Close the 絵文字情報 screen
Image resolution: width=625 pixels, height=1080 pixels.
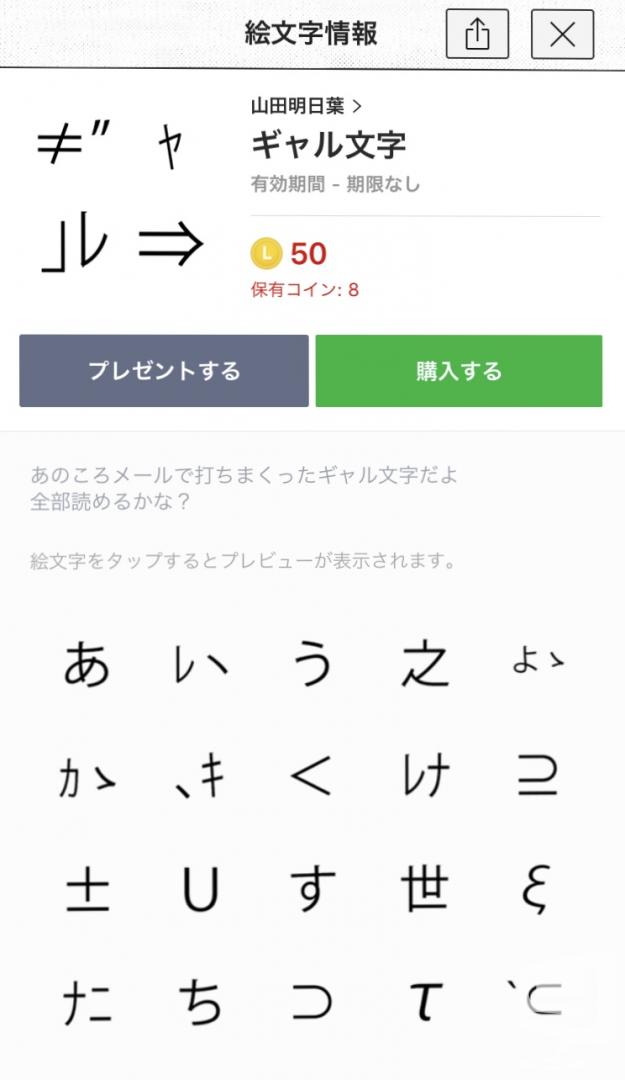(x=562, y=34)
